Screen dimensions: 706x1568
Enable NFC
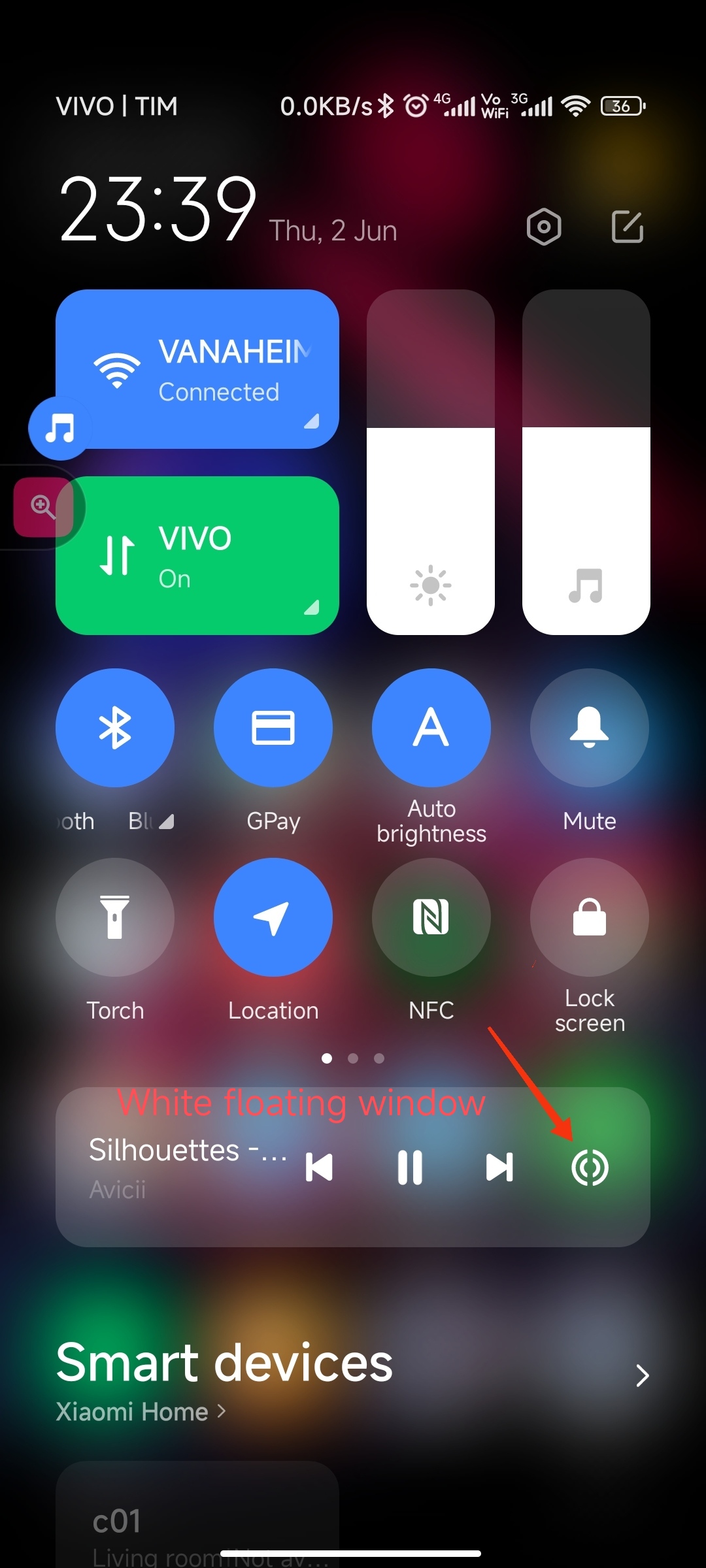pos(431,917)
